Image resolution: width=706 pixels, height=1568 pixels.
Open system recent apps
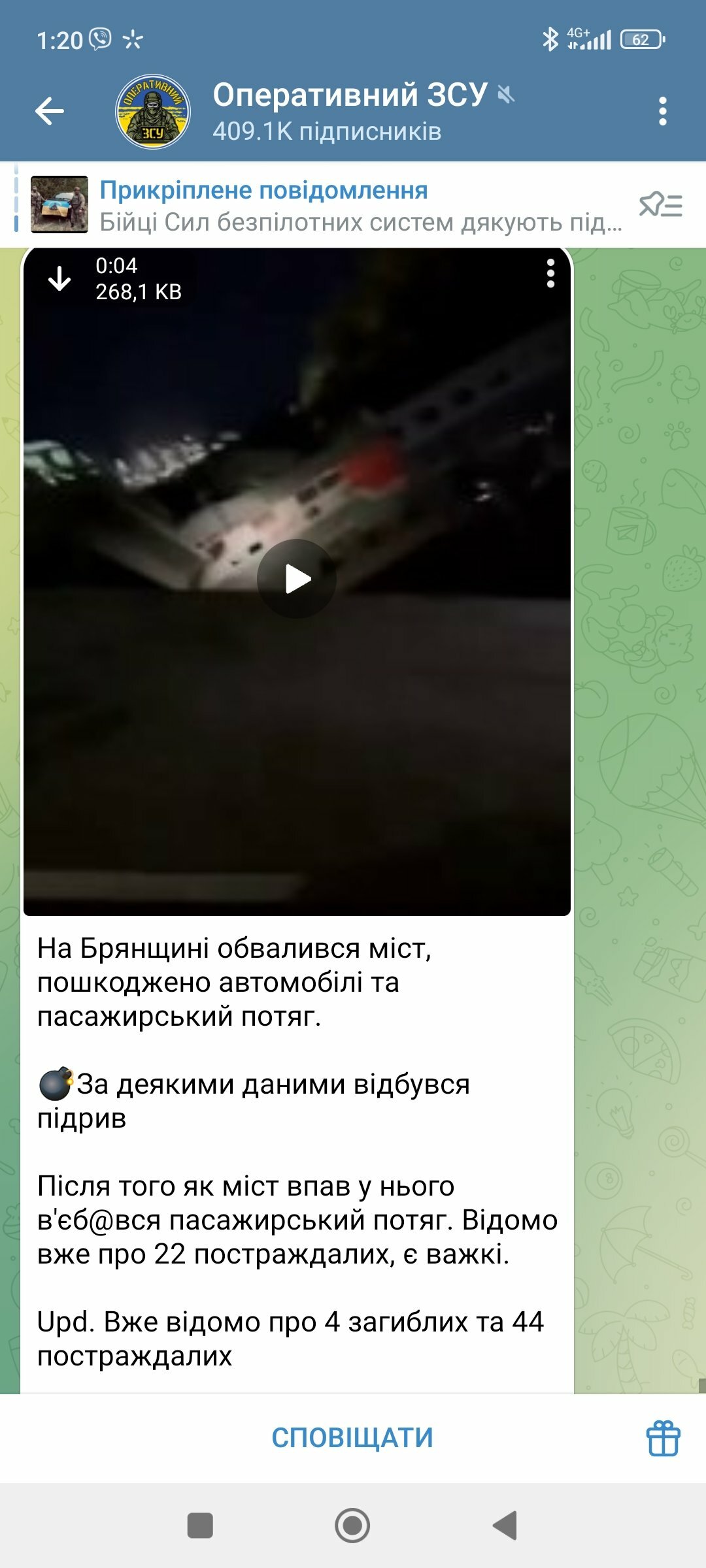200,1526
